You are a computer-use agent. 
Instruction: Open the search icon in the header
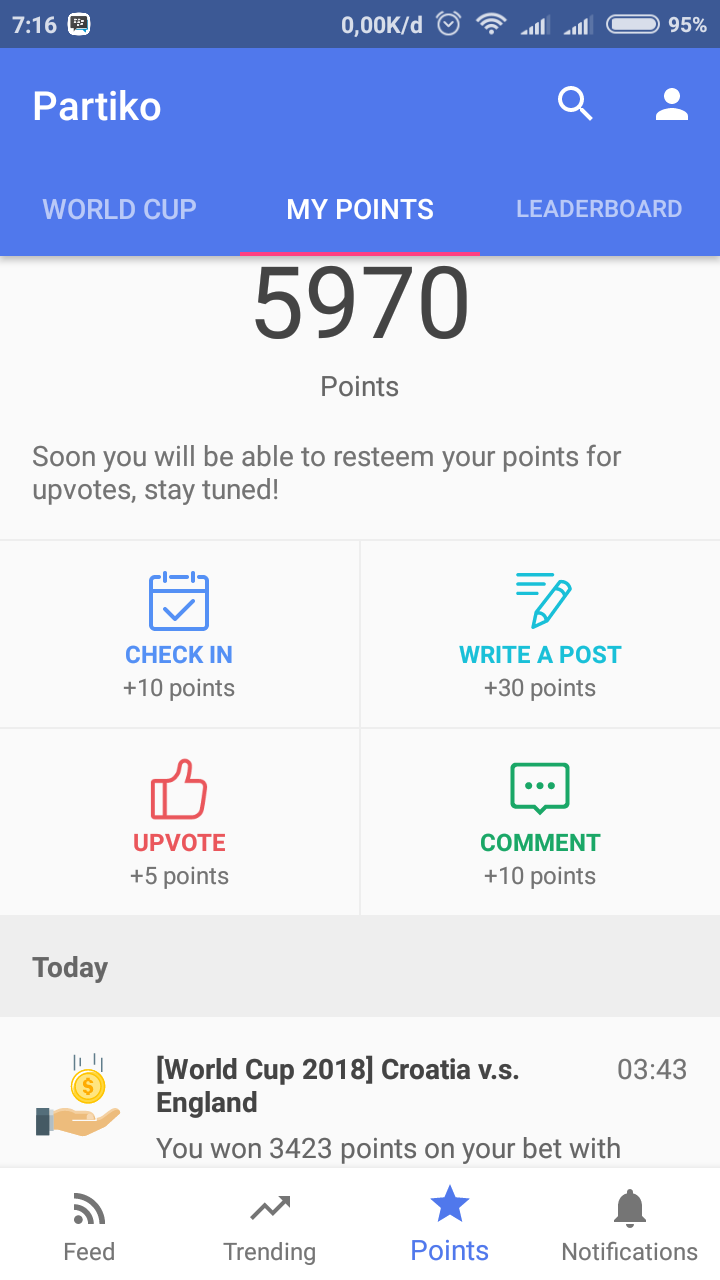coord(575,103)
